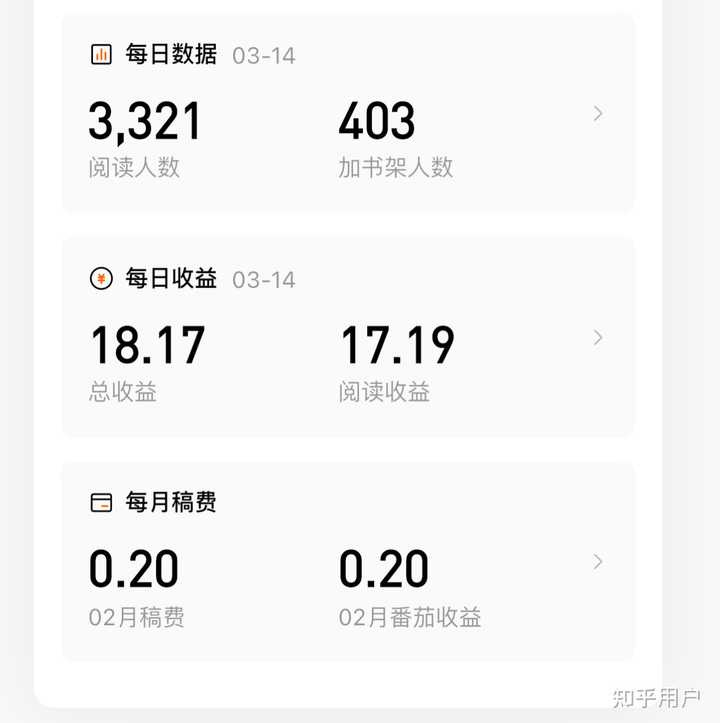The image size is (720, 723).
Task: Open the 每月稿费 monthly payment card
Action: pos(348,561)
